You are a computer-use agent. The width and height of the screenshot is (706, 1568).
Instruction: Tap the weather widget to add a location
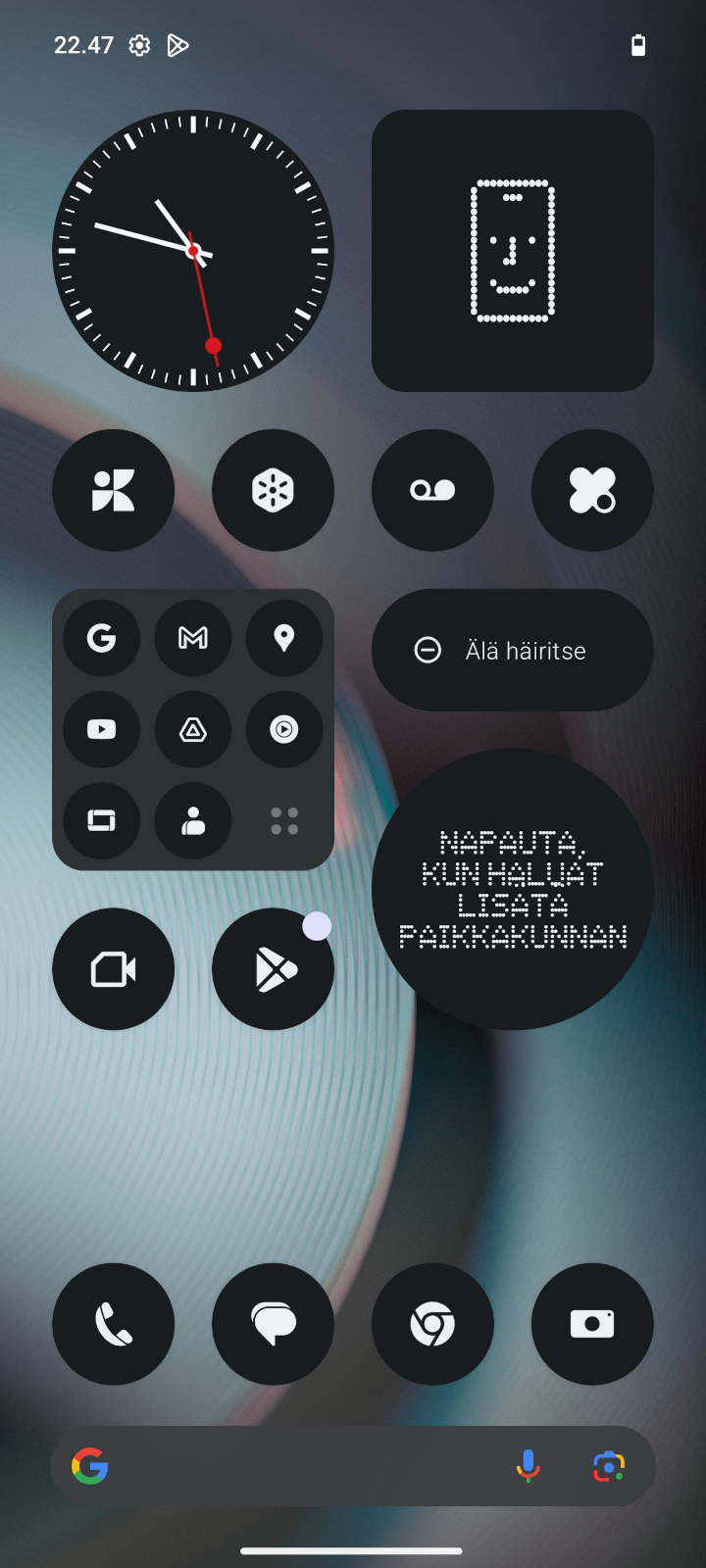click(x=513, y=889)
